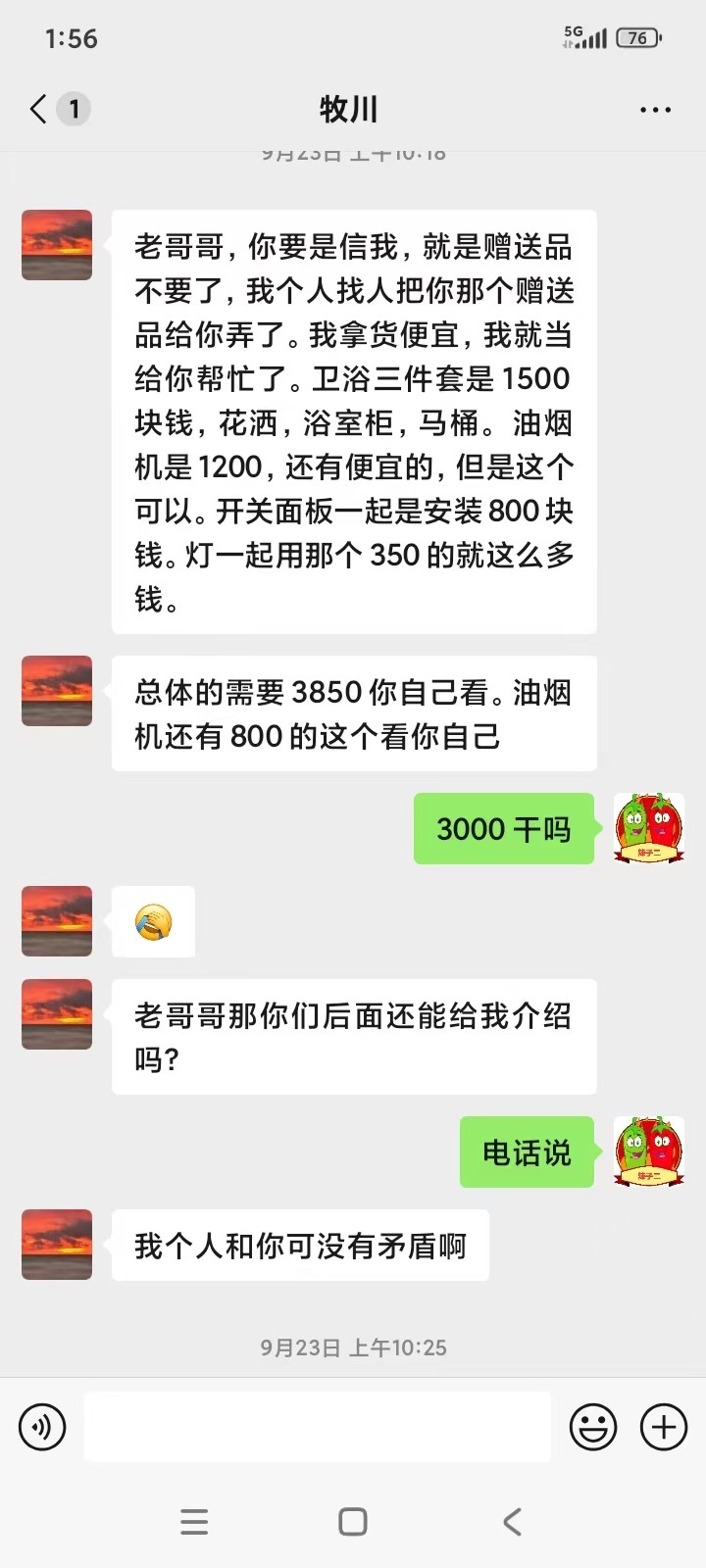Screen dimensions: 706x1568
Task: Tap 牧川's avatar beside the 没有矛盾 message
Action: tap(57, 1245)
